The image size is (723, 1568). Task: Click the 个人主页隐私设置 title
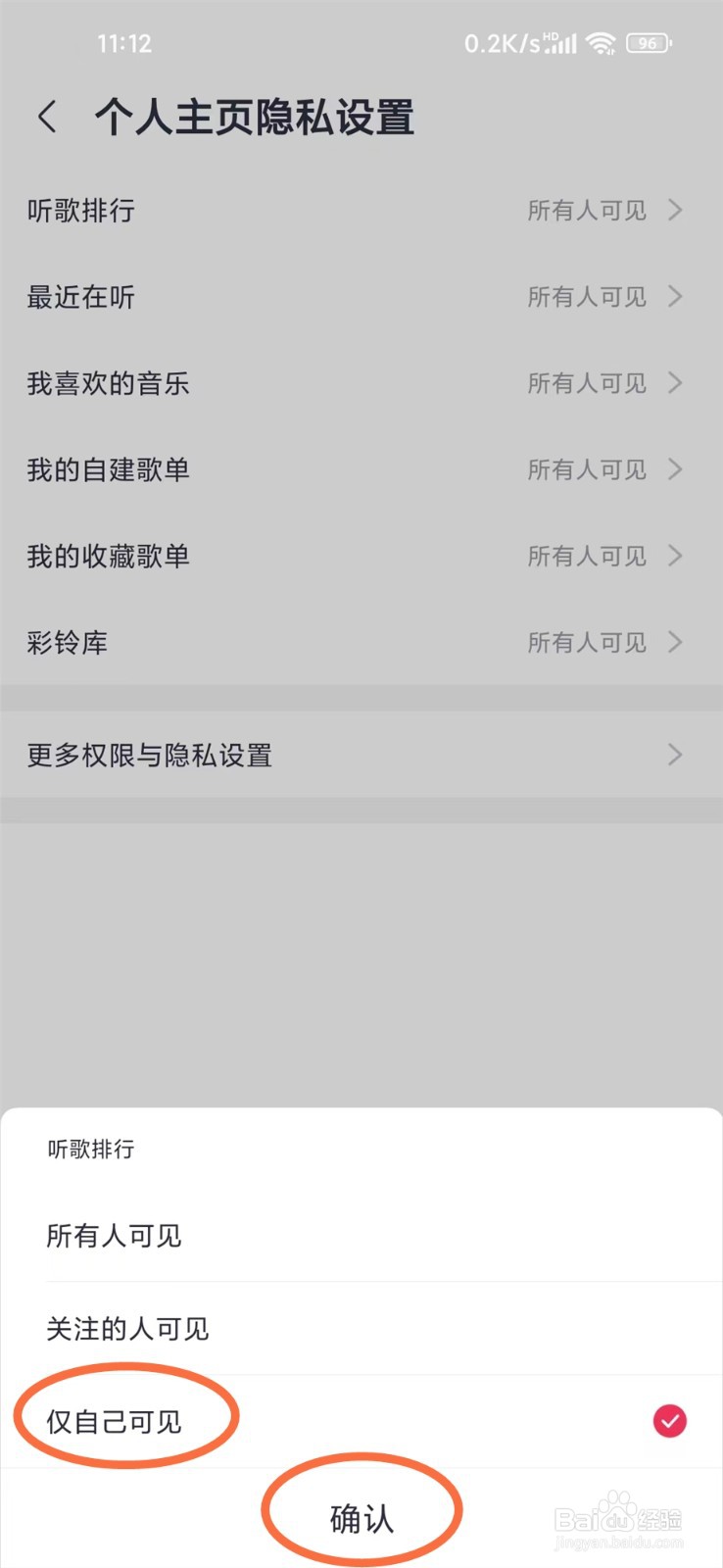[x=255, y=116]
